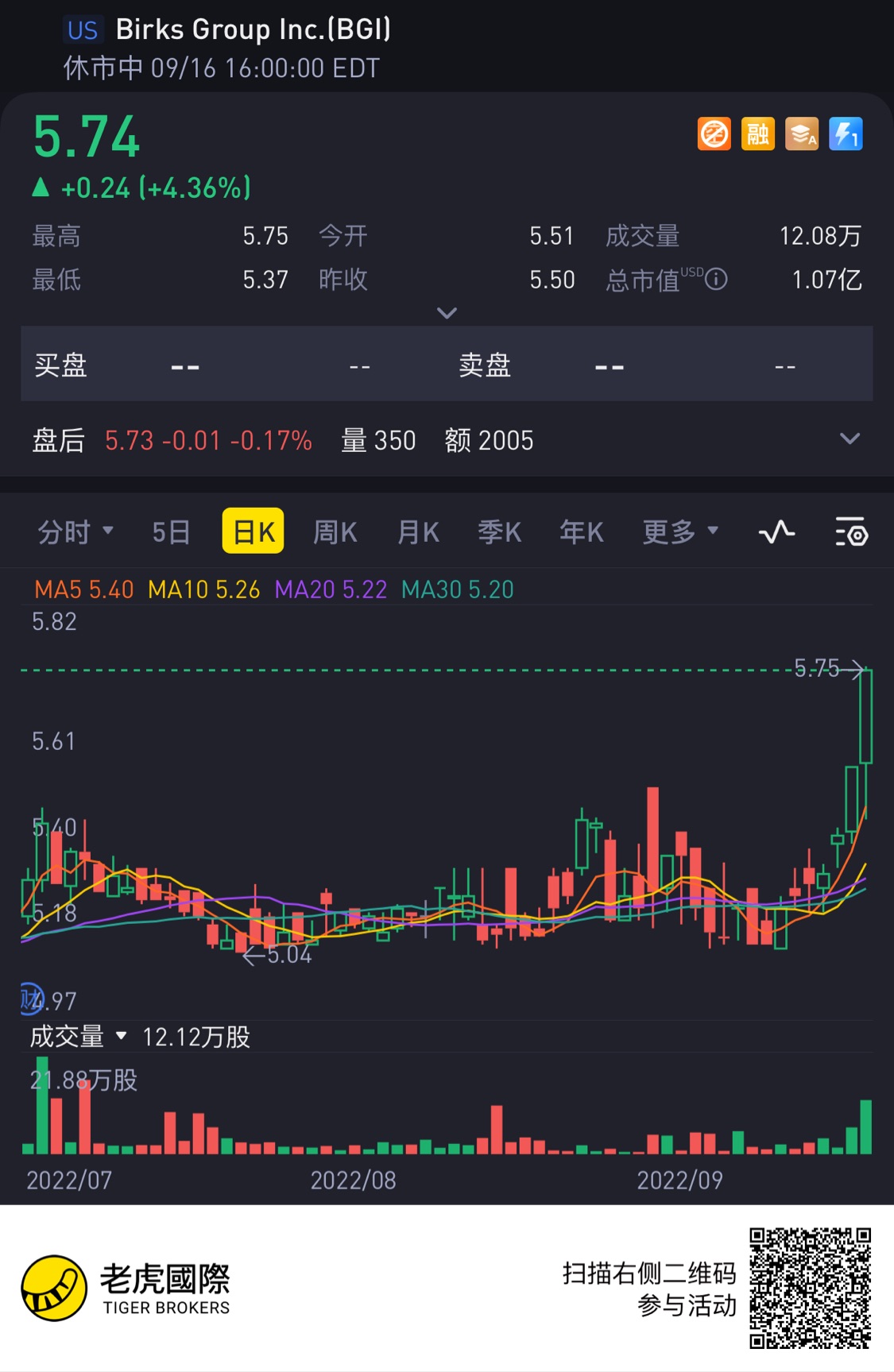
Task: Tap the 财 earnings marker on chart
Action: click(31, 999)
